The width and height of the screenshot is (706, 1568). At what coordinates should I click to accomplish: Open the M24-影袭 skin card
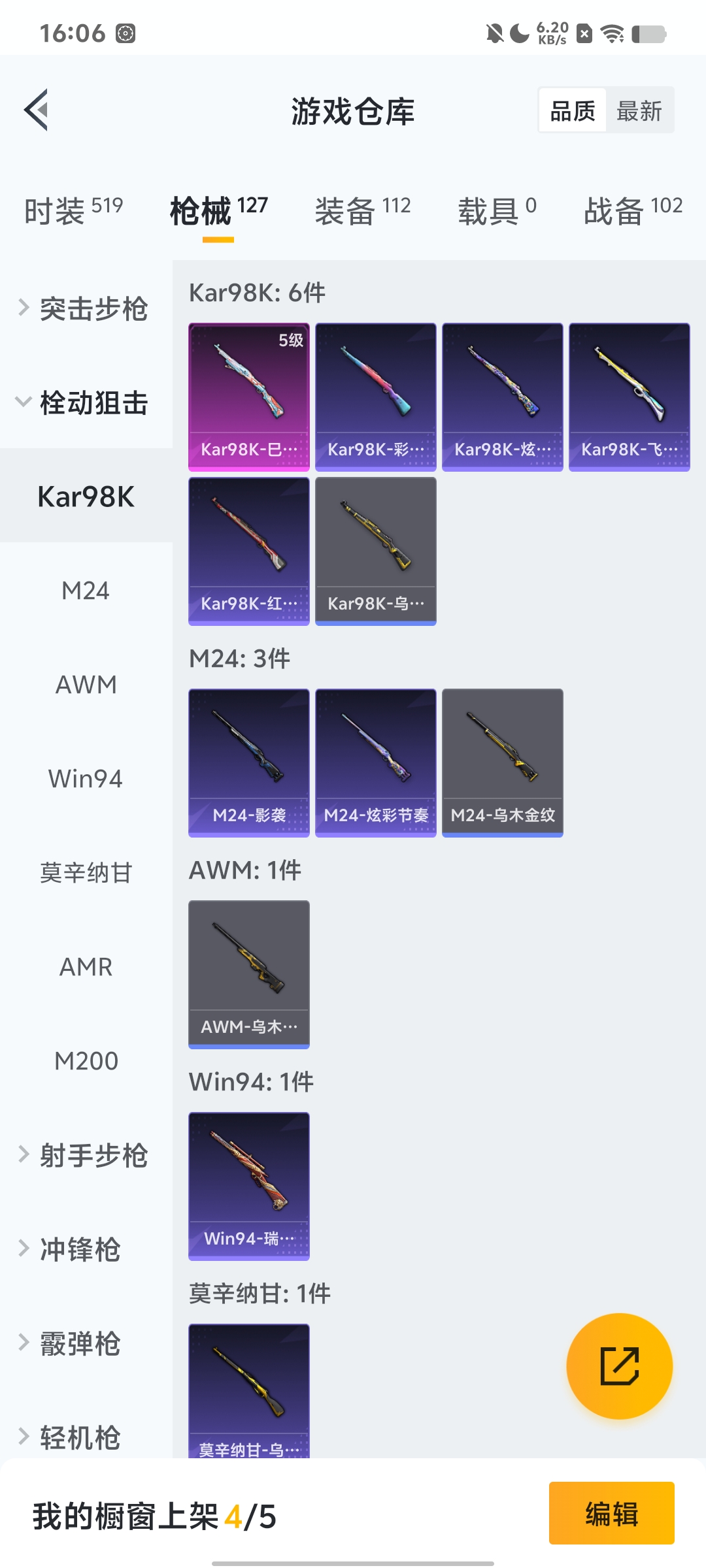[x=248, y=762]
